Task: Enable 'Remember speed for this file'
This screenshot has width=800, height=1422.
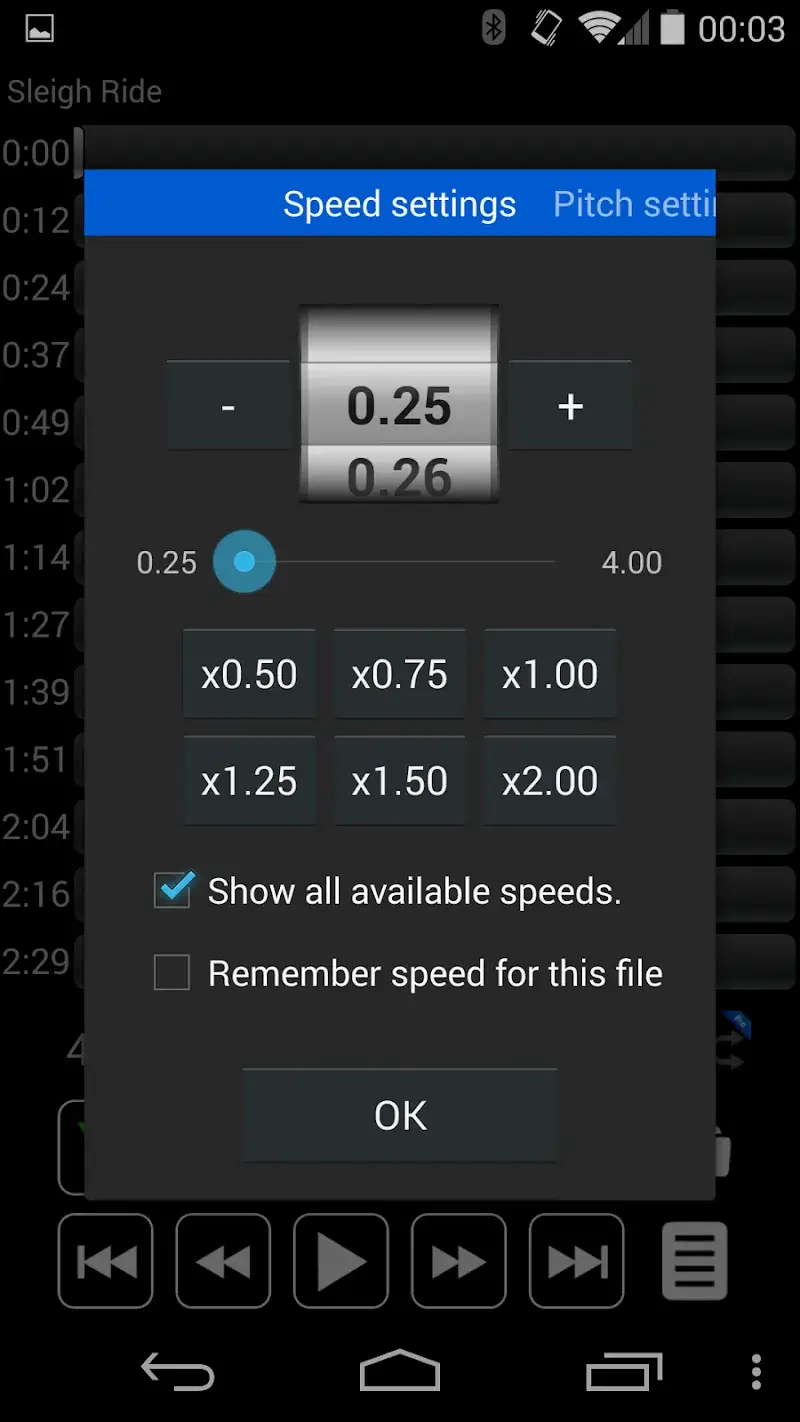Action: 172,972
